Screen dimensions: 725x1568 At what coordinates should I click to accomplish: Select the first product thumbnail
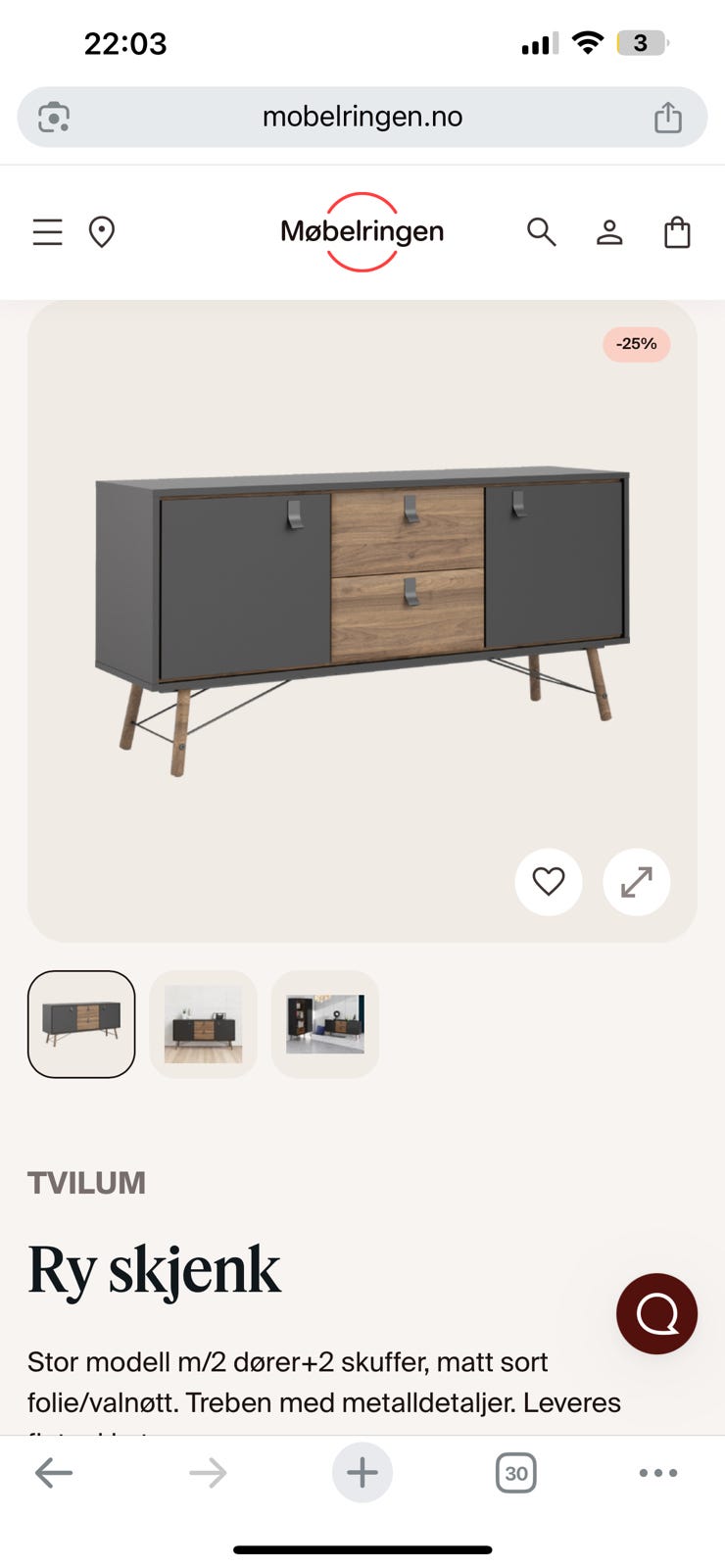pyautogui.click(x=81, y=1024)
